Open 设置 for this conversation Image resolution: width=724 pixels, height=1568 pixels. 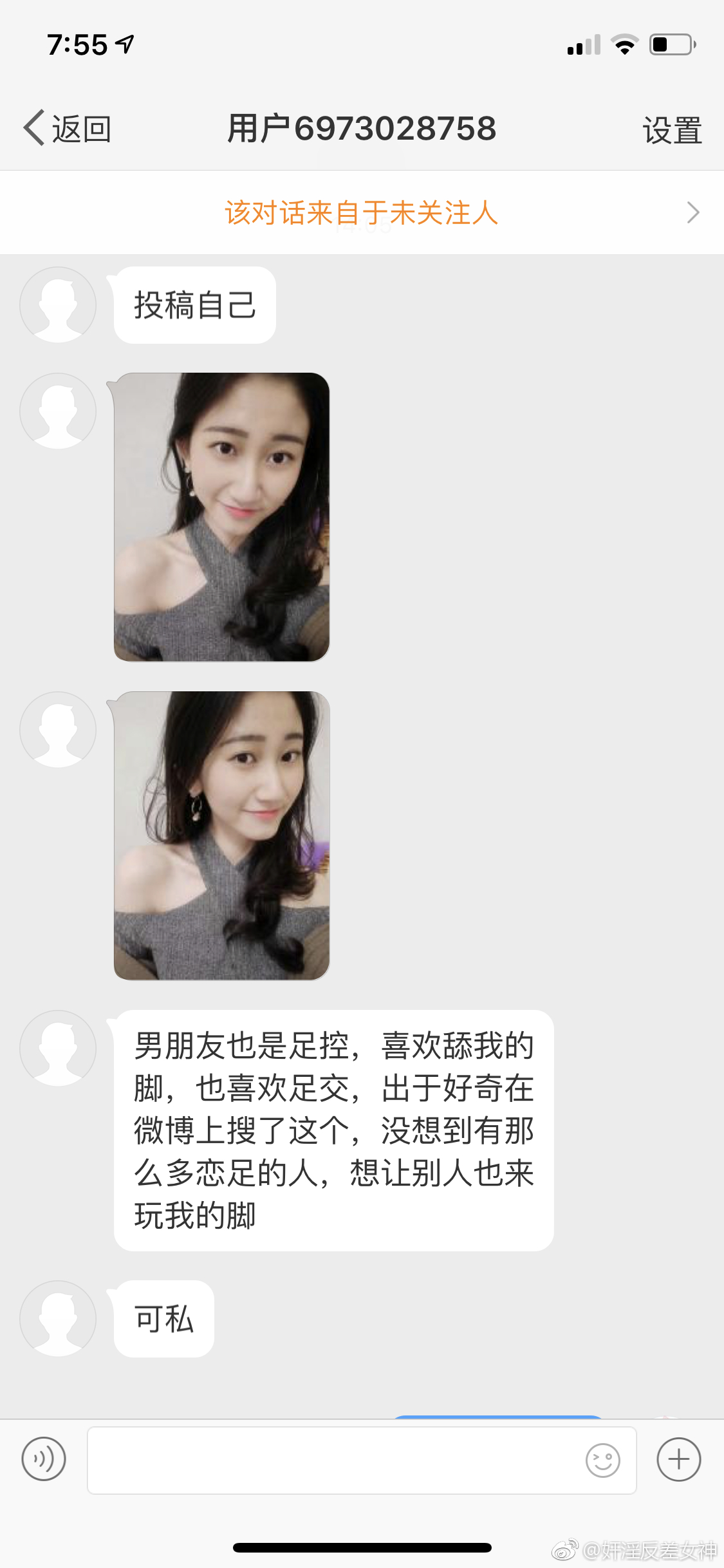[671, 130]
